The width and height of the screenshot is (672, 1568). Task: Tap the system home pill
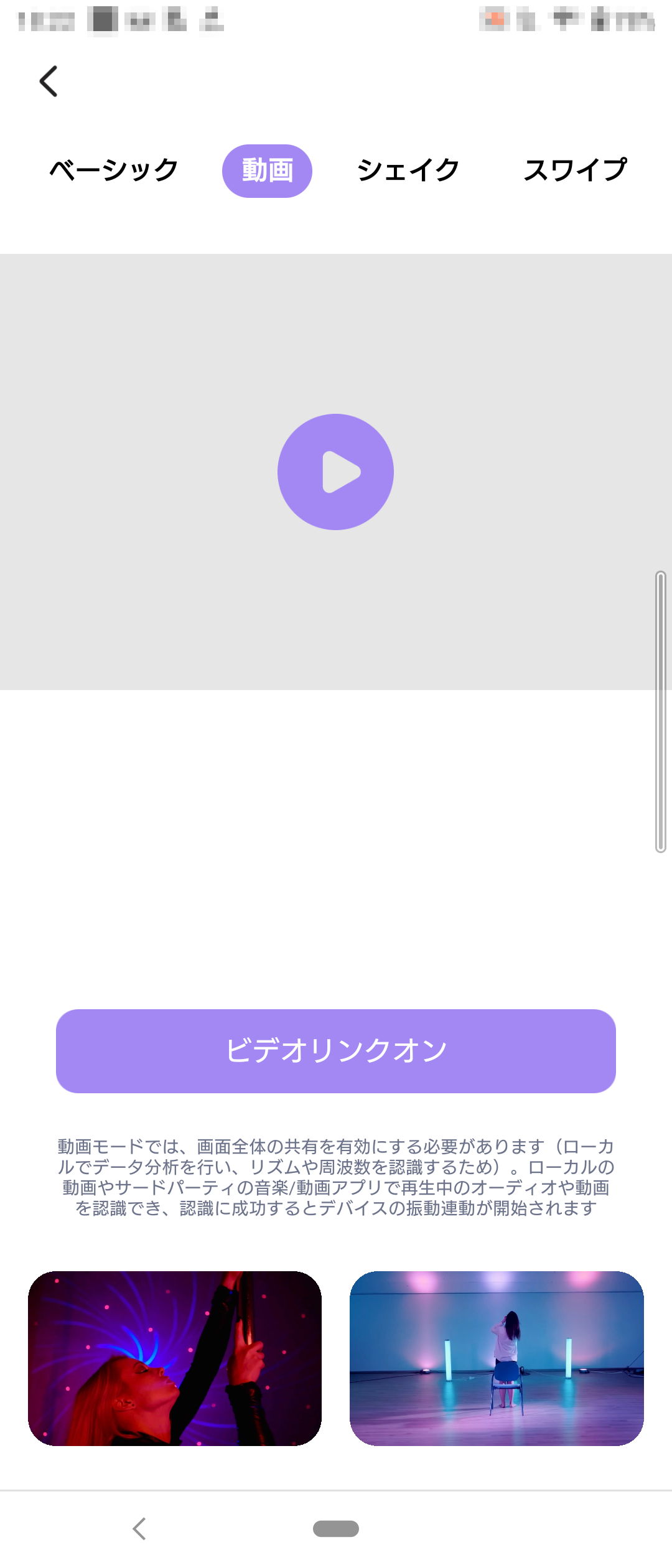tap(336, 1528)
